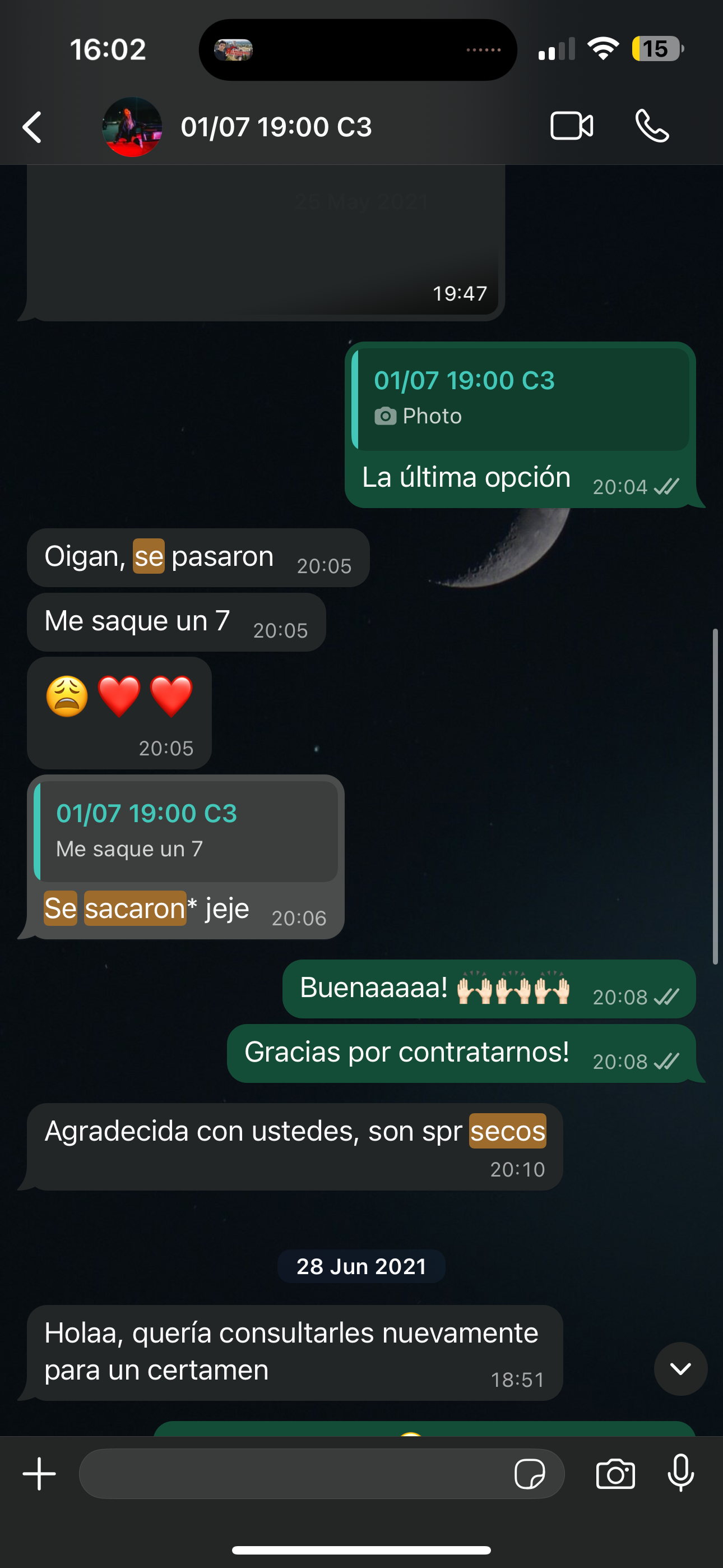The width and height of the screenshot is (723, 1568).
Task: Tap the Wi-Fi indicator in the status bar
Action: (603, 49)
